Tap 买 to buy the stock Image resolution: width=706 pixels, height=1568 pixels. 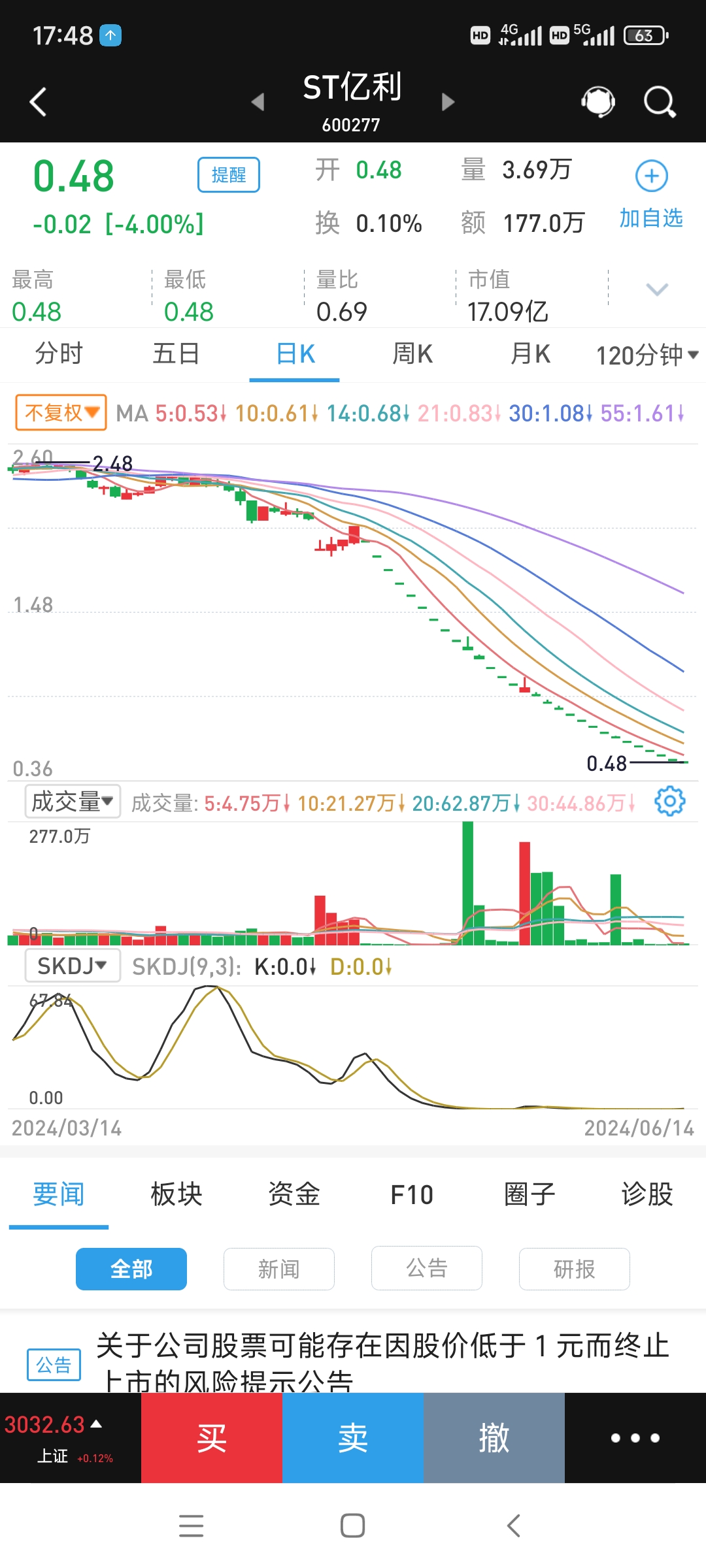[212, 1437]
